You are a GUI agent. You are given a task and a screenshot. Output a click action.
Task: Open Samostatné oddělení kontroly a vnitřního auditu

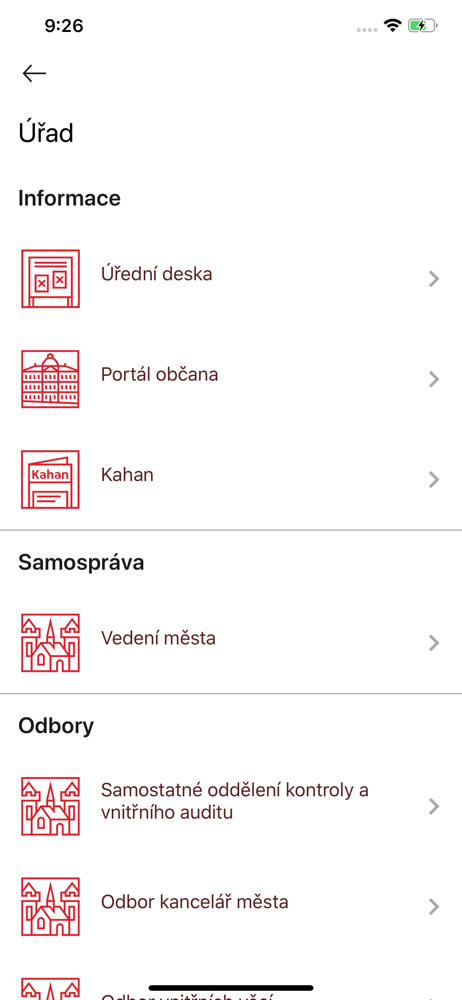[x=231, y=806]
